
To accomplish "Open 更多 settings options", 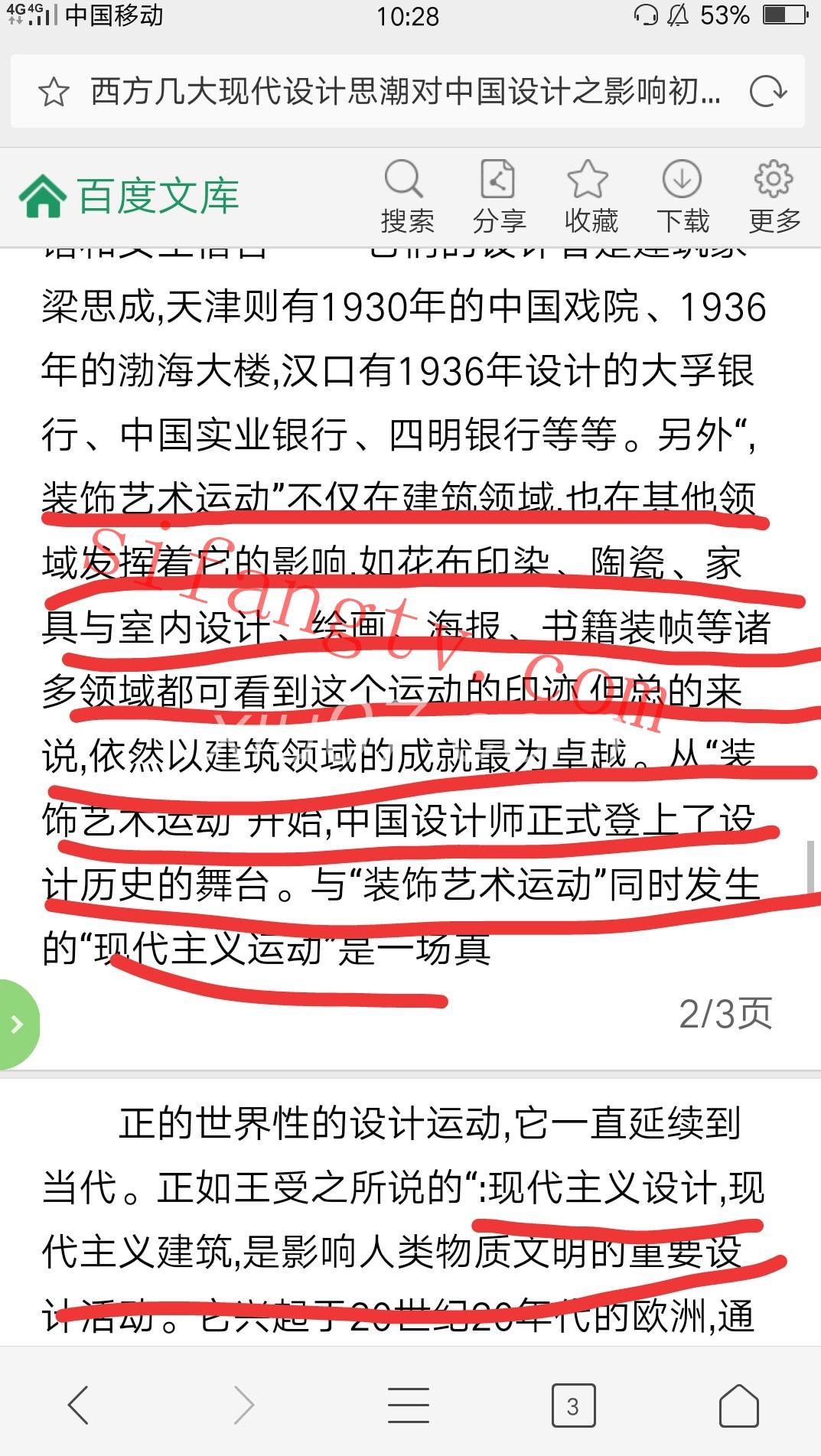I will tap(774, 196).
